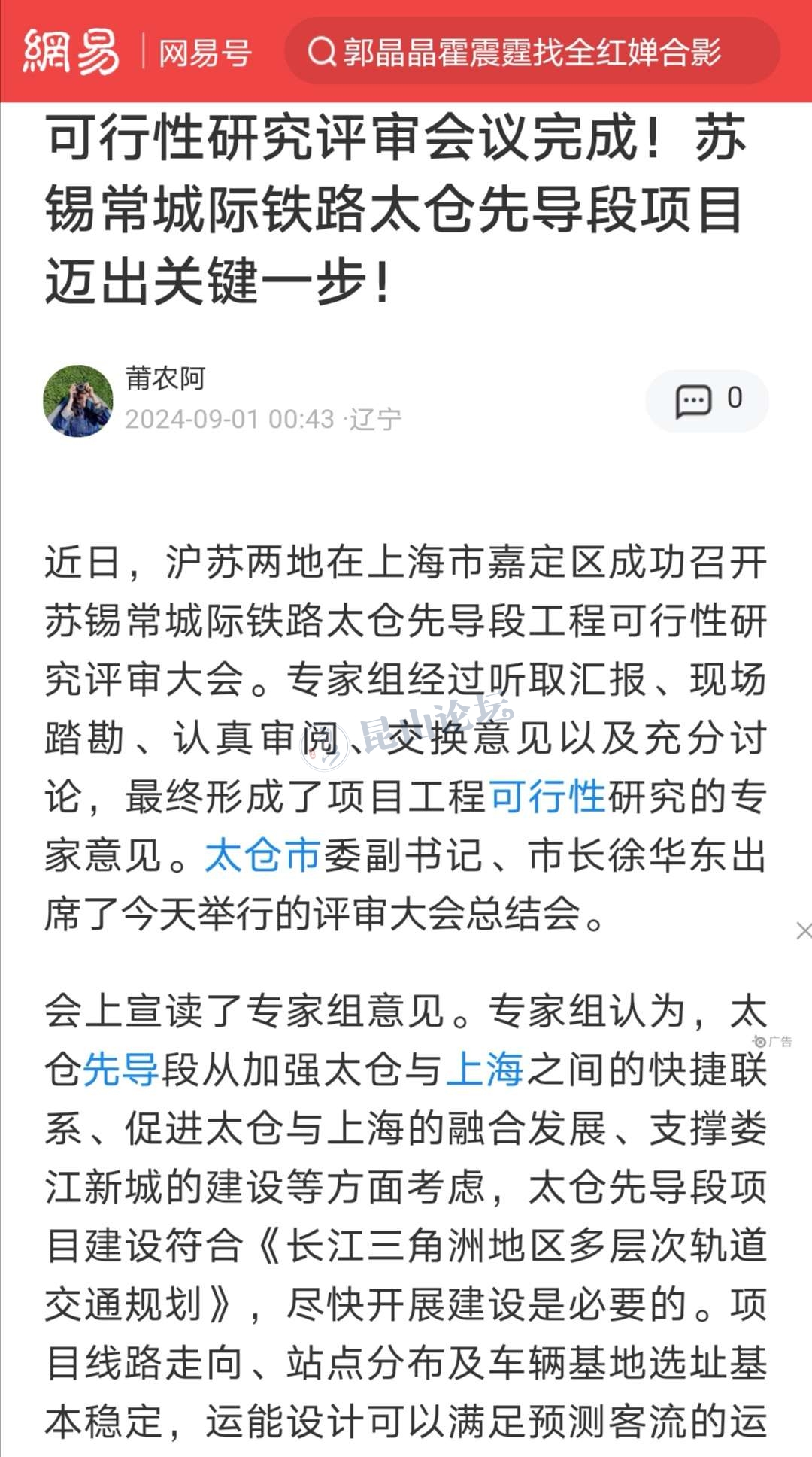Open the comments button showing 0
812x1457 pixels.
(707, 400)
